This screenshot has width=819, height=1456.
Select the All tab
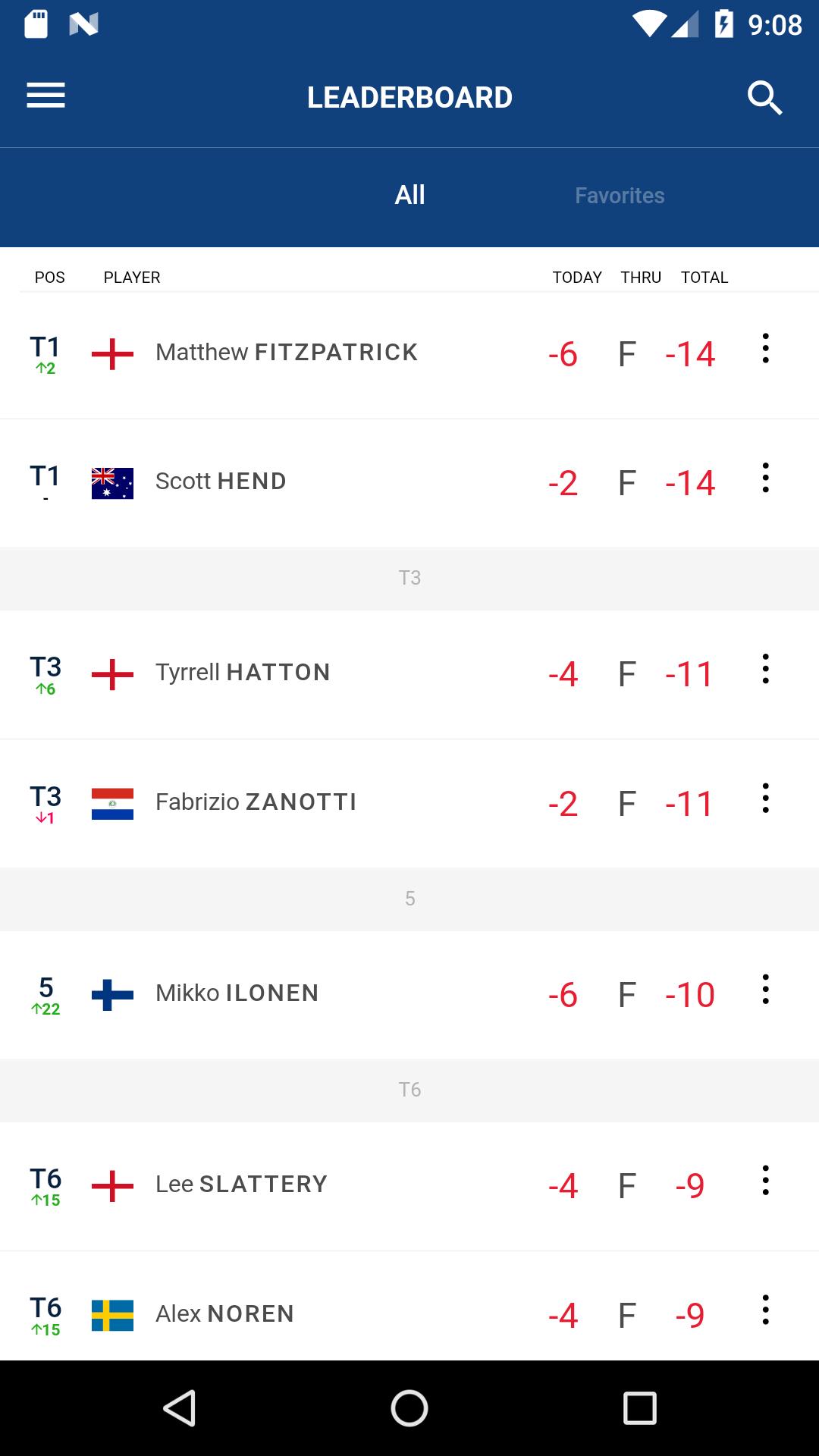pos(409,195)
